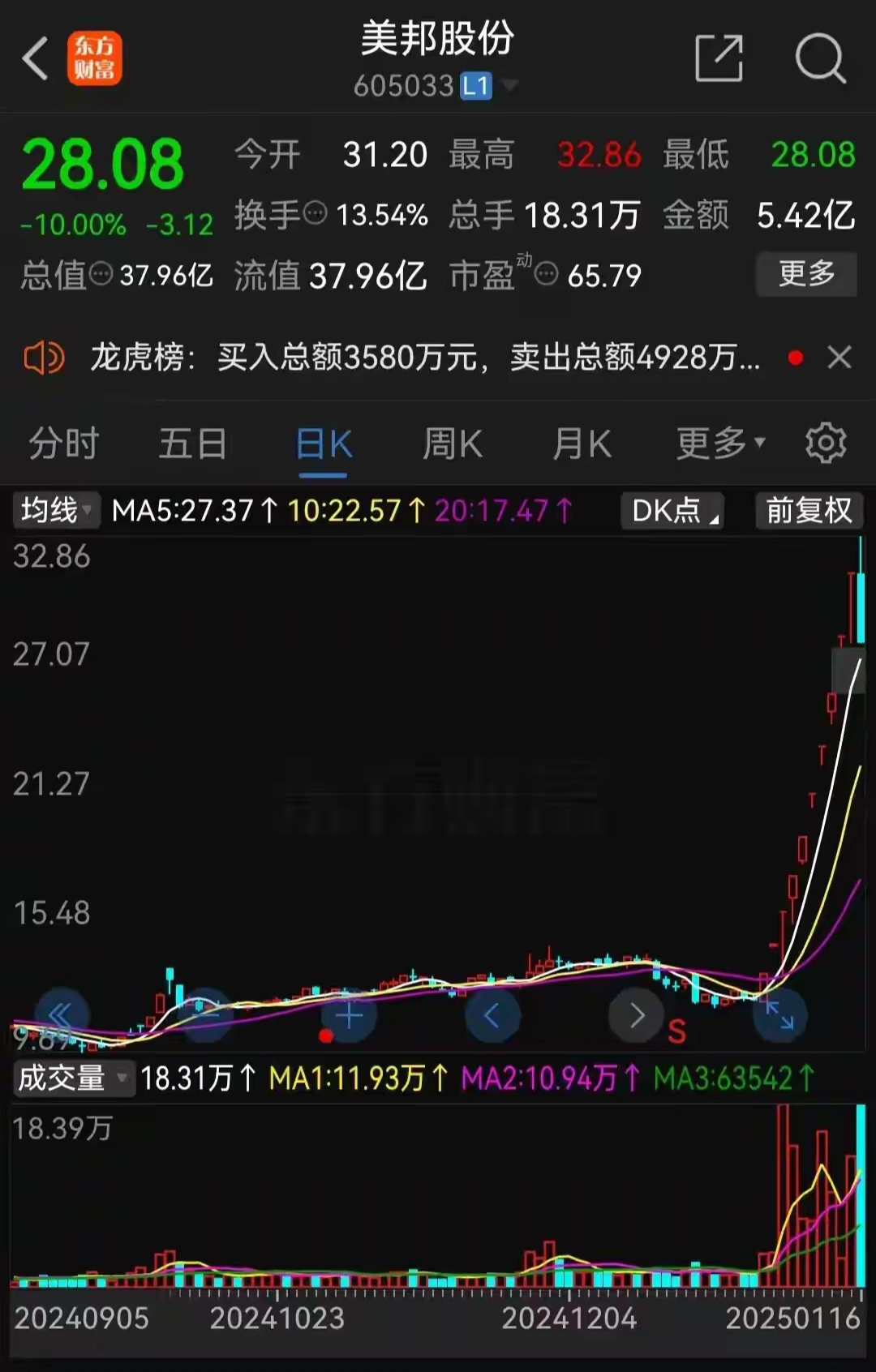Viewport: 876px width, 1372px height.
Task: Expand the 更多 chart-period dropdown
Action: click(x=718, y=443)
